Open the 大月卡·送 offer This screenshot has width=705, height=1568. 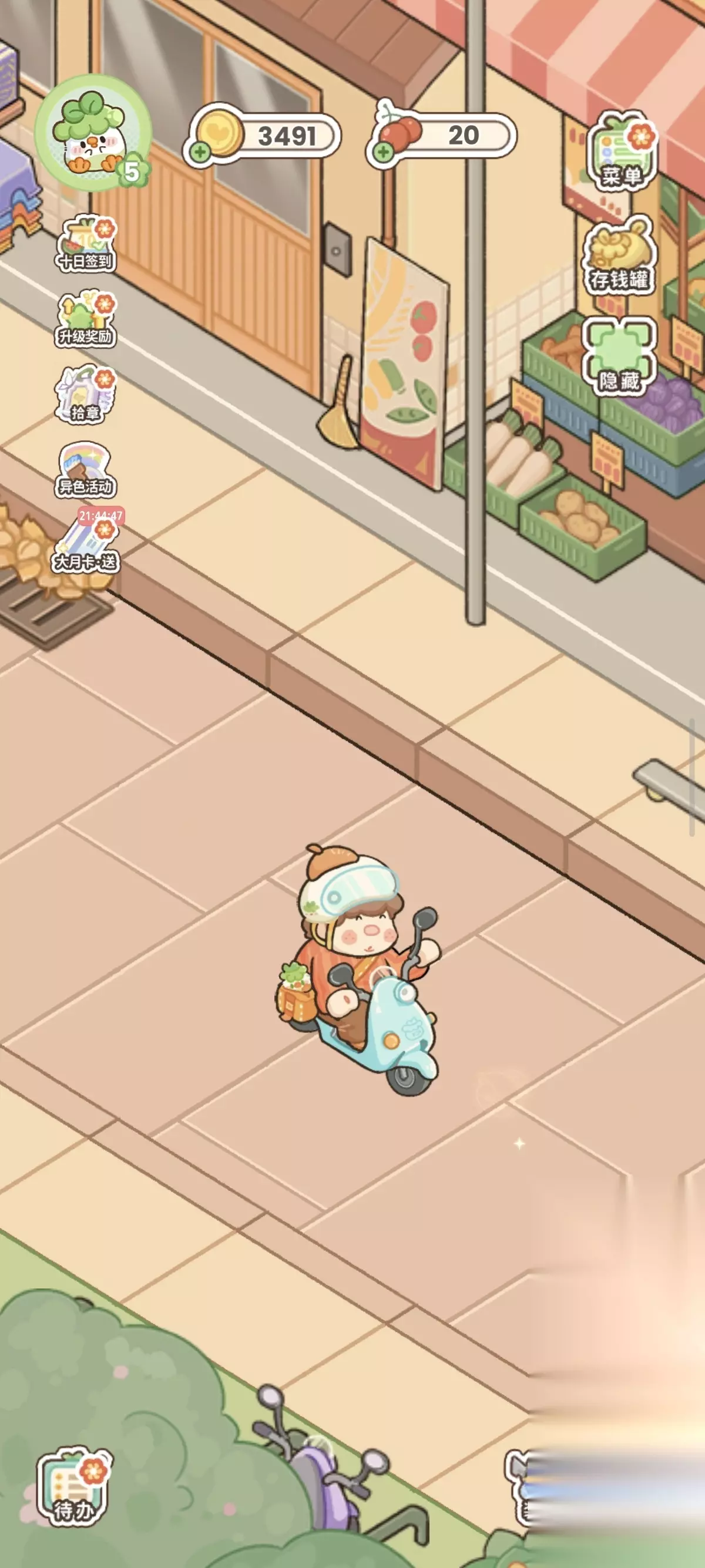[x=86, y=540]
